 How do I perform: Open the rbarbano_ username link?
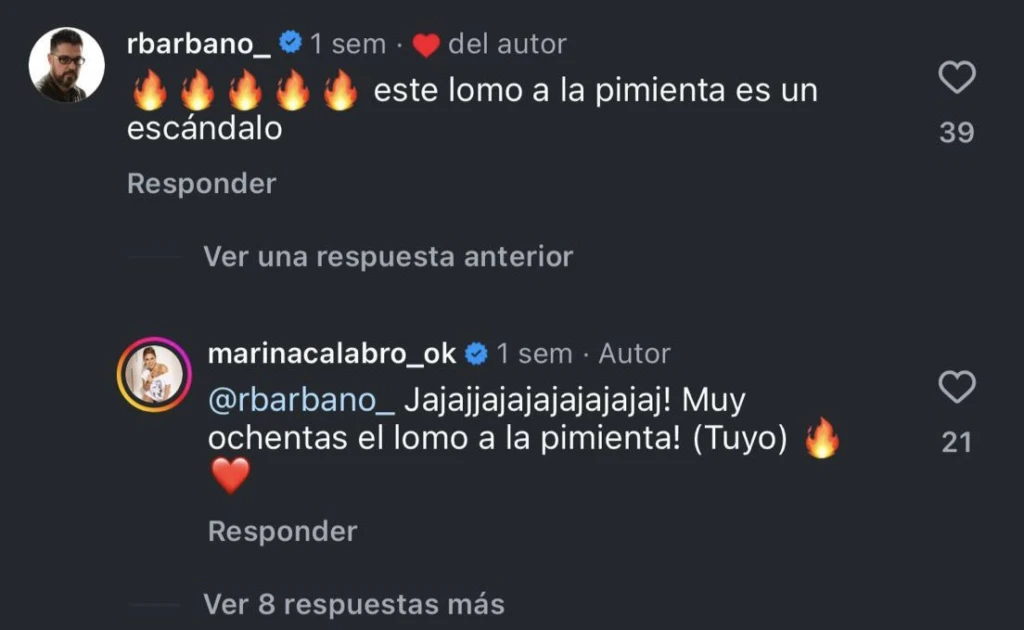pyautogui.click(x=199, y=44)
